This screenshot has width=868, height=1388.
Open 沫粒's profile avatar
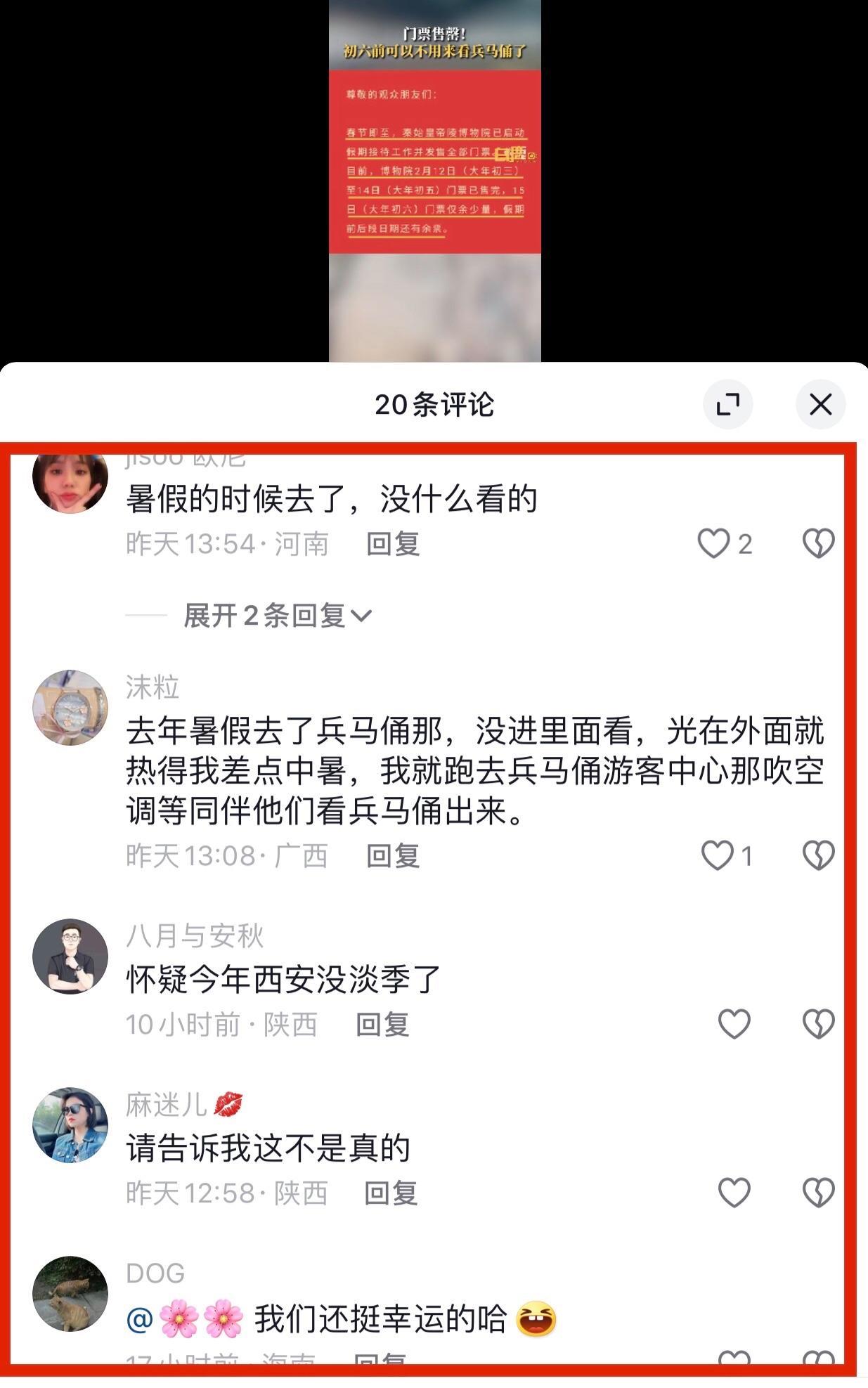70,707
